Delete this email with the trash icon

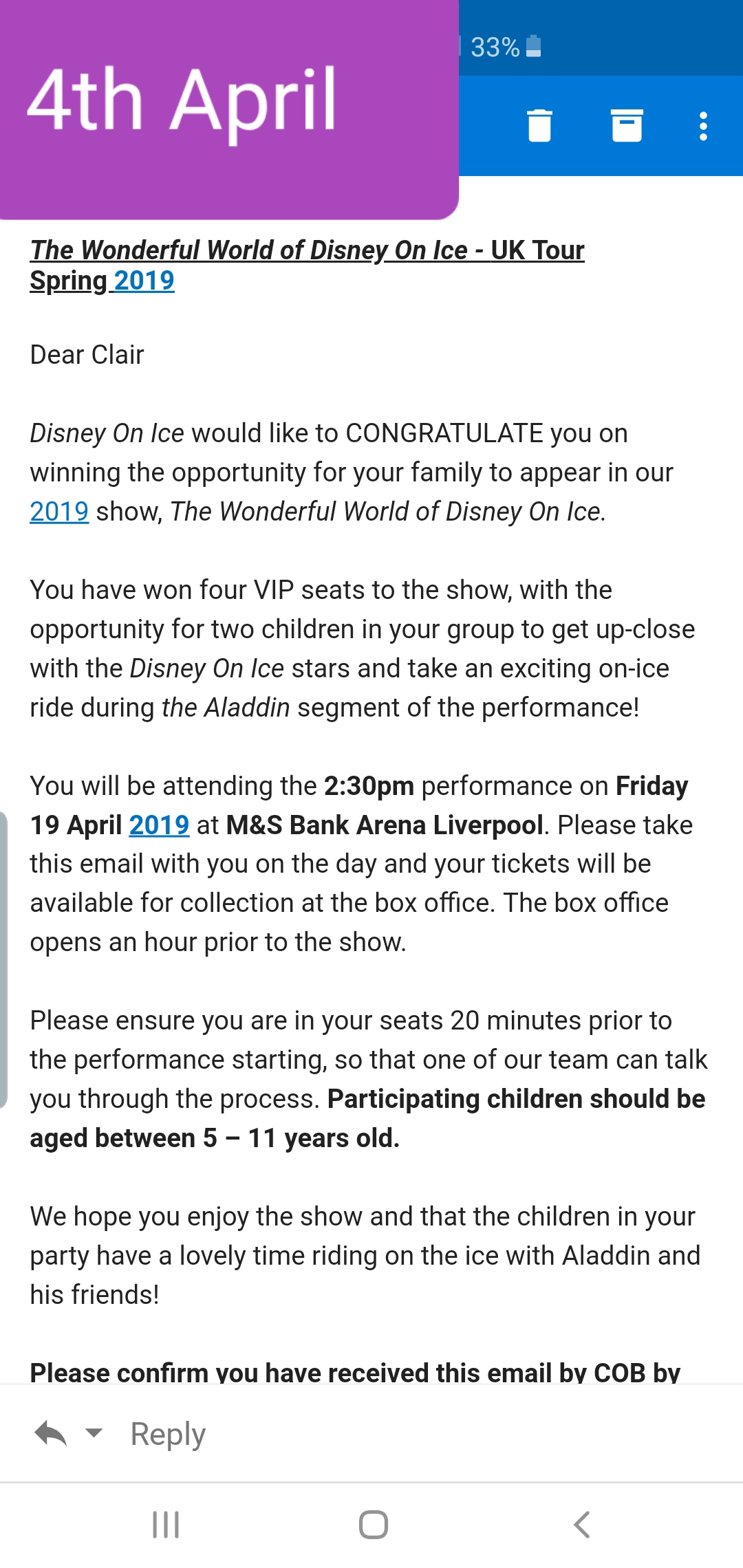(539, 126)
